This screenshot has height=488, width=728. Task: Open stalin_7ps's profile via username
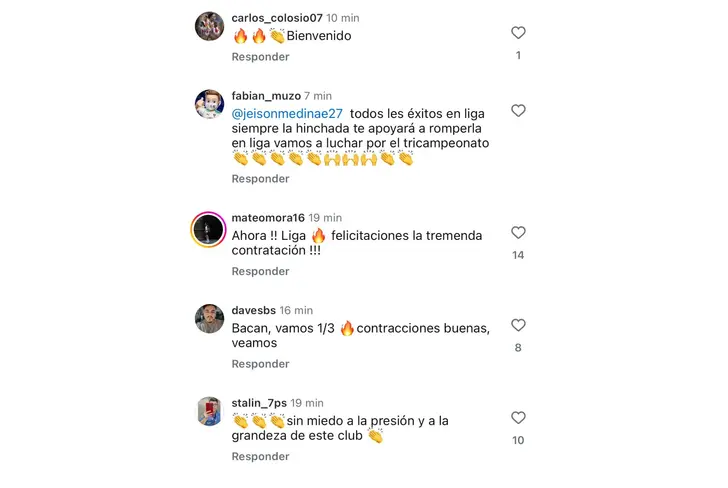[x=263, y=403]
